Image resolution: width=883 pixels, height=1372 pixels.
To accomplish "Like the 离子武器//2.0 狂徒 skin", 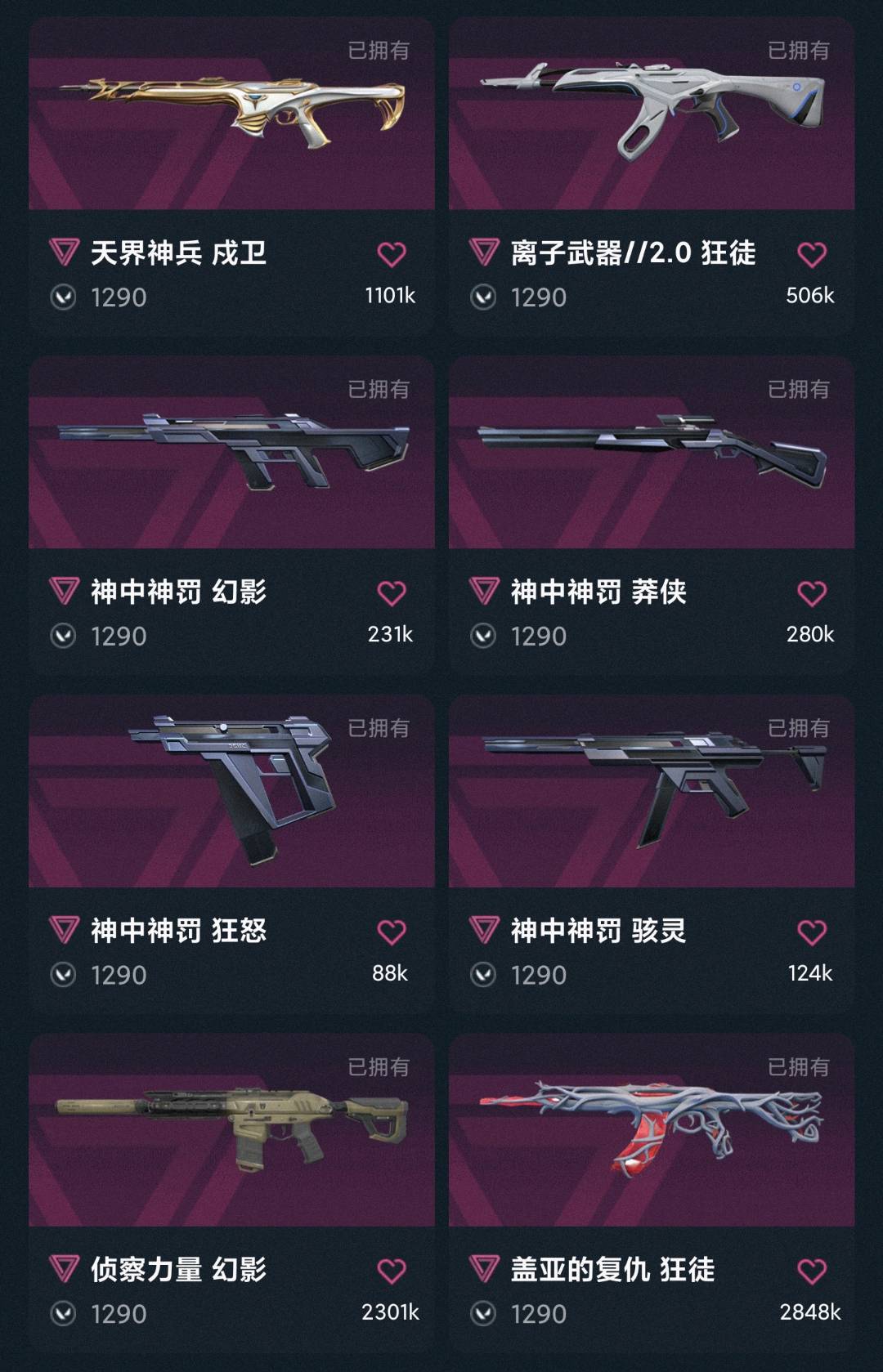I will (812, 255).
